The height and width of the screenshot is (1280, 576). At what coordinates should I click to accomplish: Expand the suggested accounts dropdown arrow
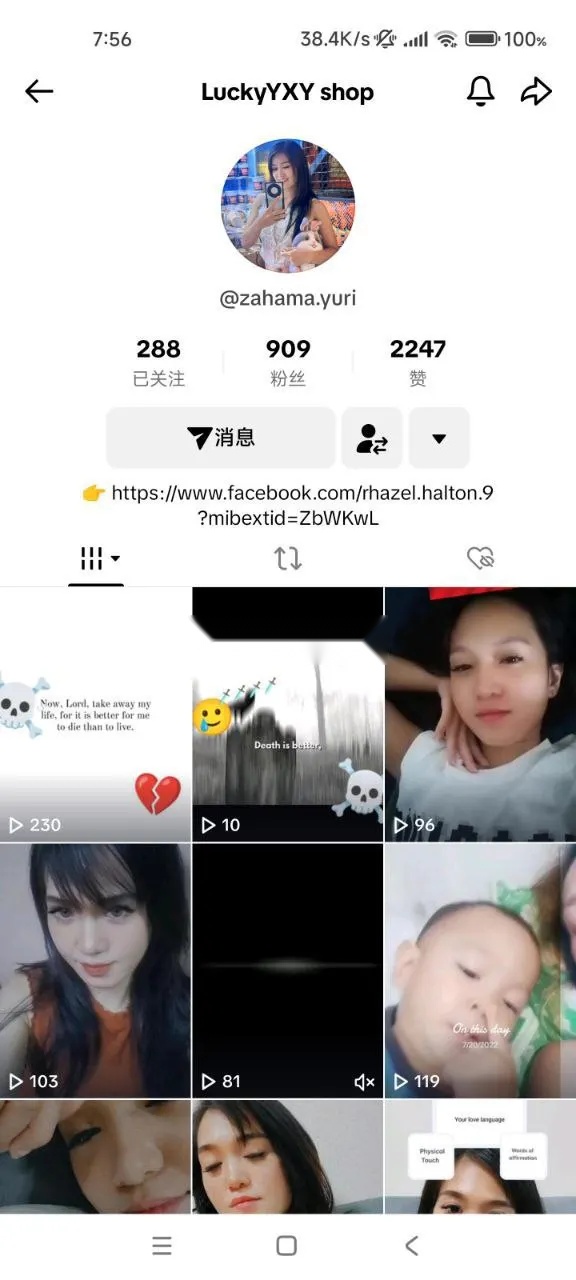(x=438, y=437)
